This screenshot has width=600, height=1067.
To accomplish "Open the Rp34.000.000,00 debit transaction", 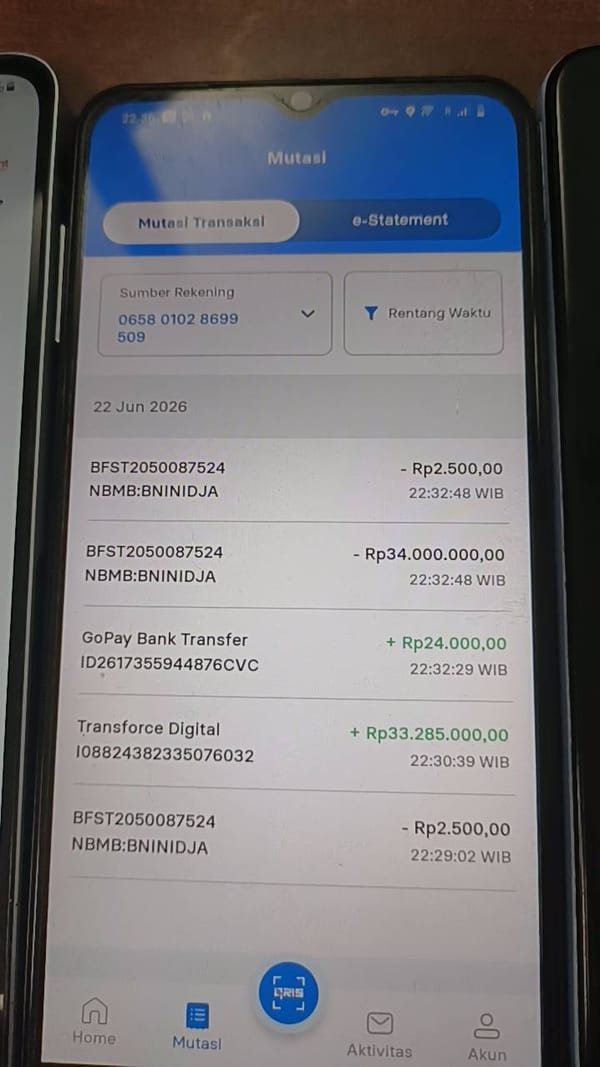I will 295,565.
